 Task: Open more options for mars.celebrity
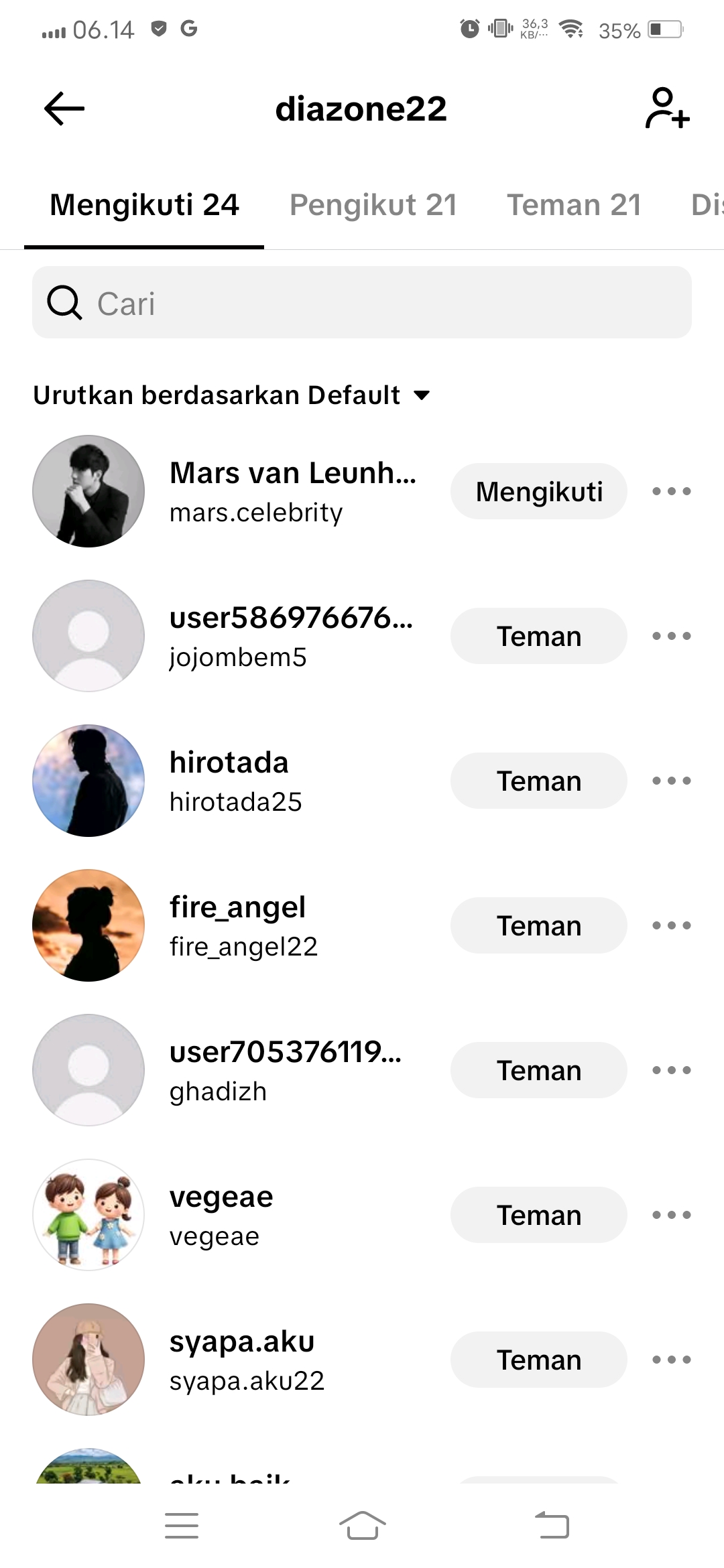(671, 491)
